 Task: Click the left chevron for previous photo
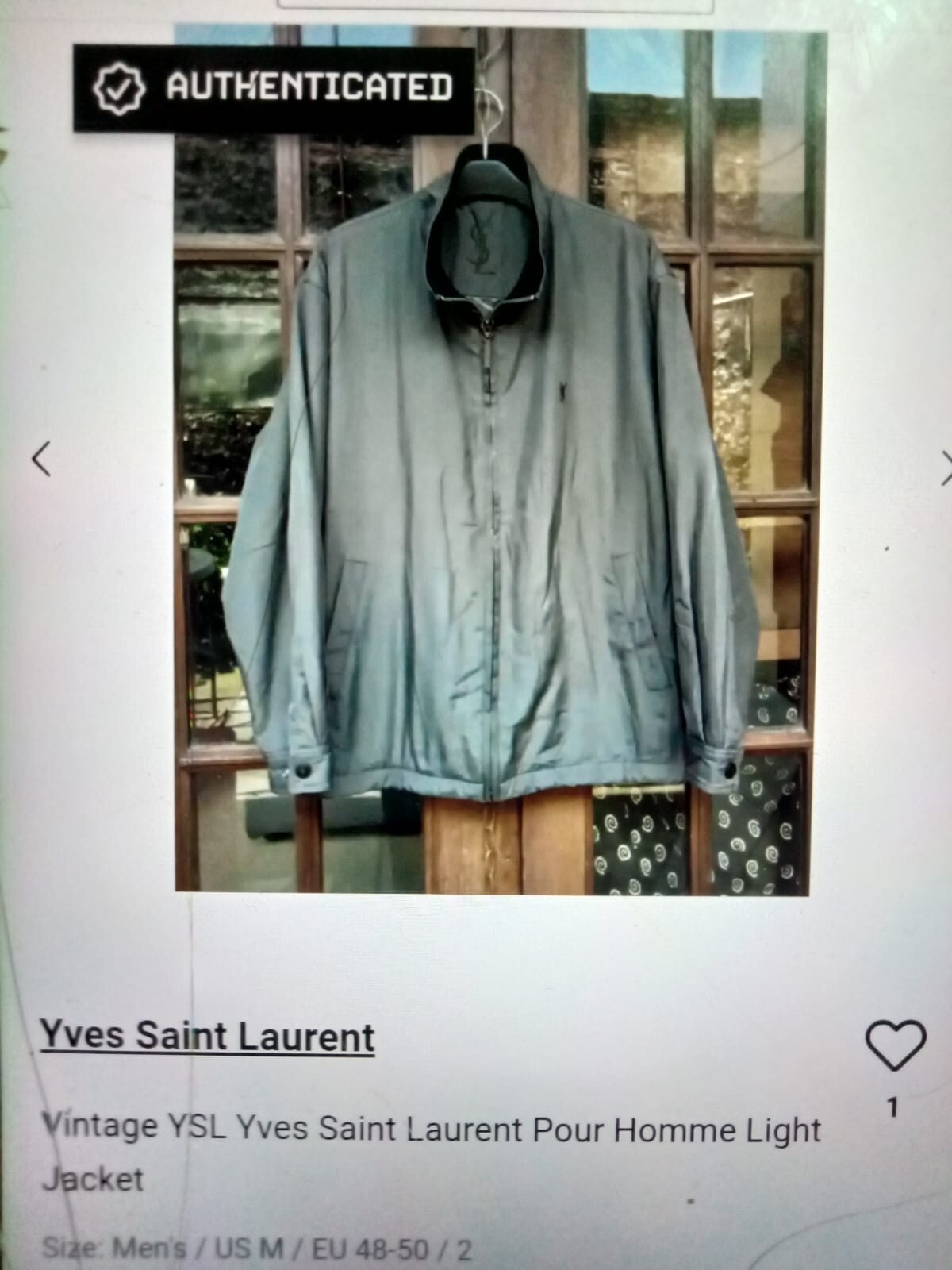pos(42,456)
